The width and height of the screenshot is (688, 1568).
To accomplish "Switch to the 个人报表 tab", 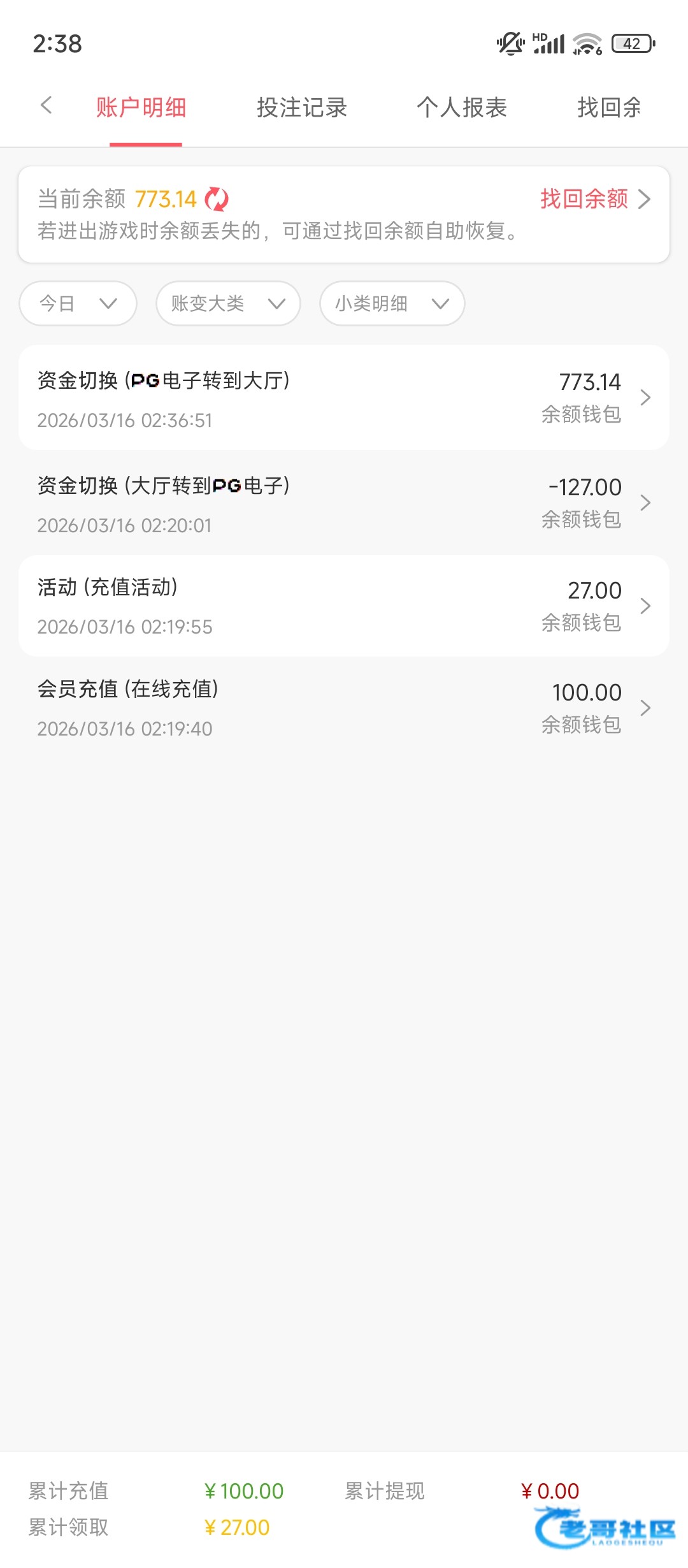I will [462, 108].
